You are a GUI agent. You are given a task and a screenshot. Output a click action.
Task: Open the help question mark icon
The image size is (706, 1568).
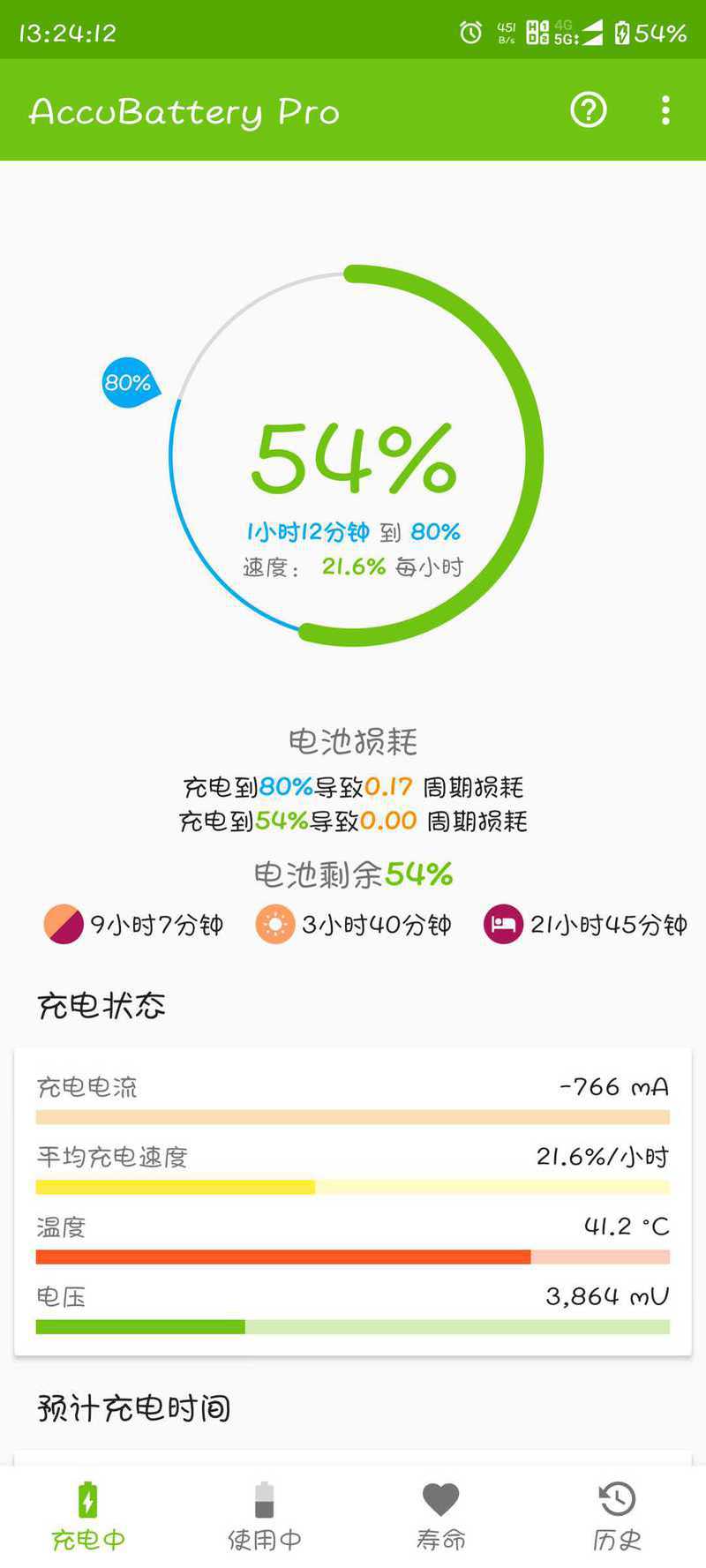[589, 110]
